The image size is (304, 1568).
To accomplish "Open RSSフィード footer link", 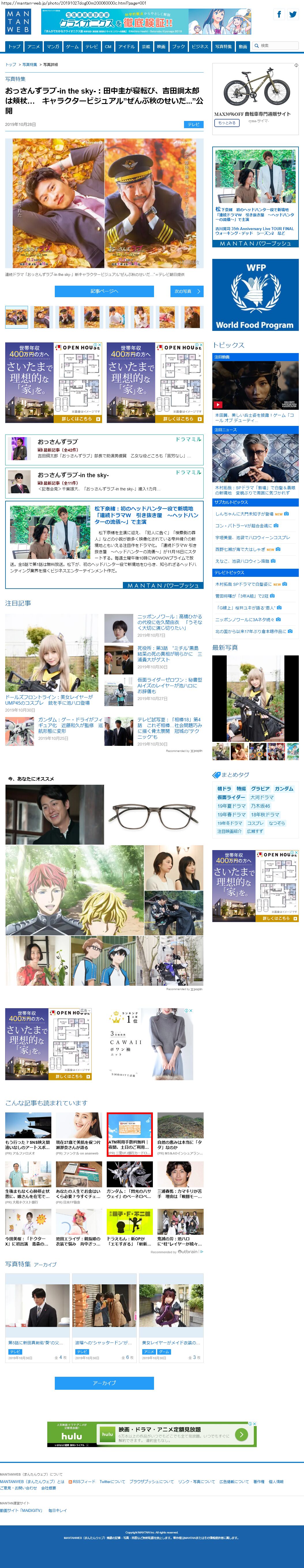I will point(83,1482).
